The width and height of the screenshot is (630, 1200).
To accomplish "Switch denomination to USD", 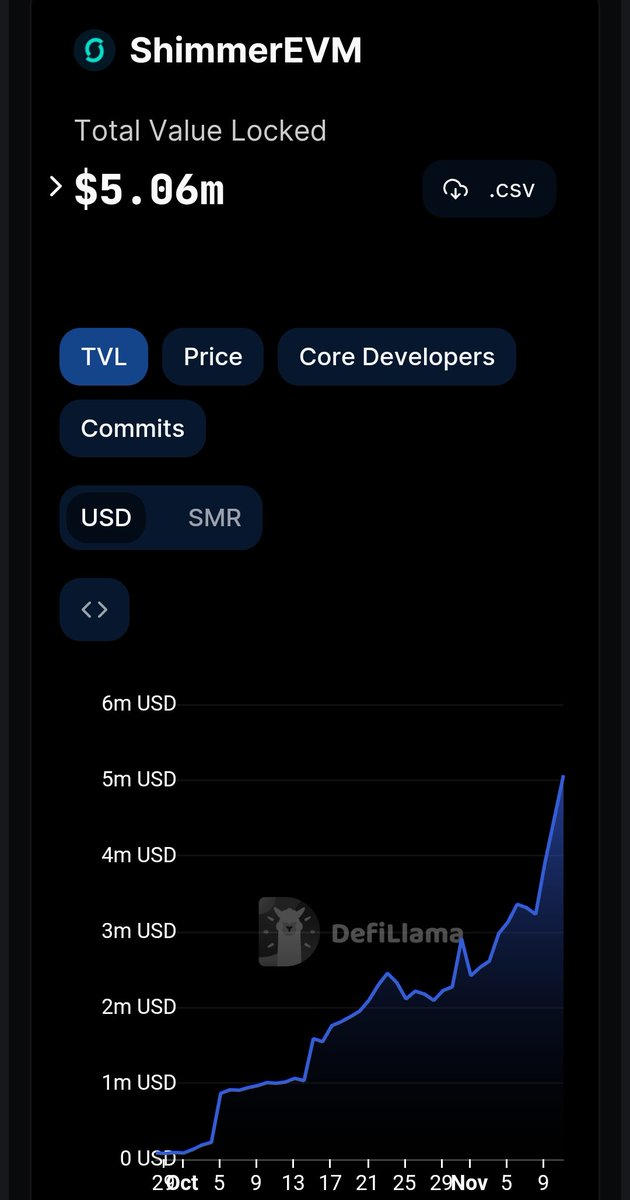I will click(106, 518).
